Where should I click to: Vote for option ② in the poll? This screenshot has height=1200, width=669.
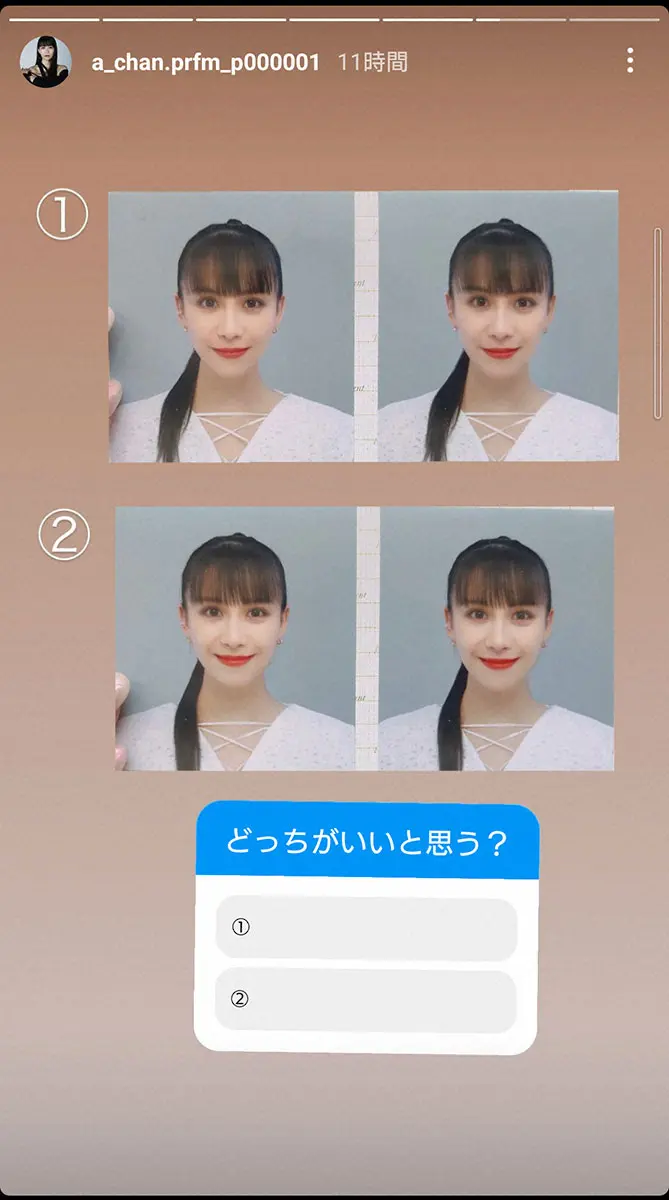(366, 1000)
